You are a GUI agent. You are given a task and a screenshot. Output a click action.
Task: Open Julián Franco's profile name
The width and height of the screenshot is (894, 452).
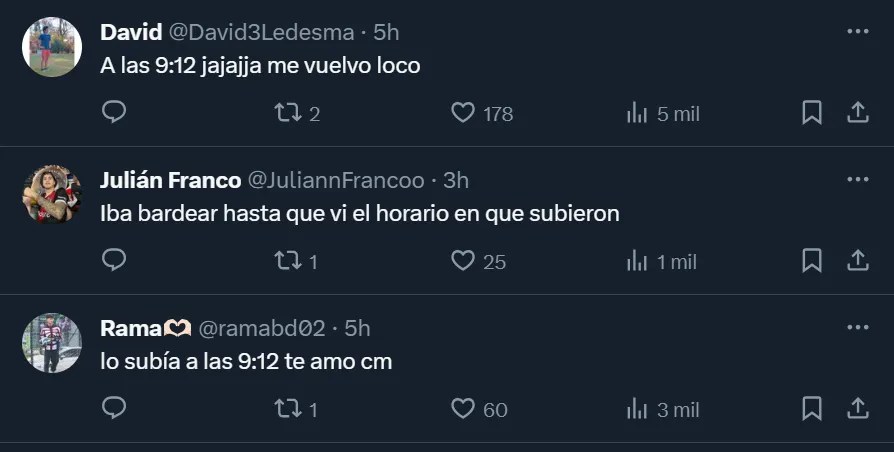click(x=170, y=180)
